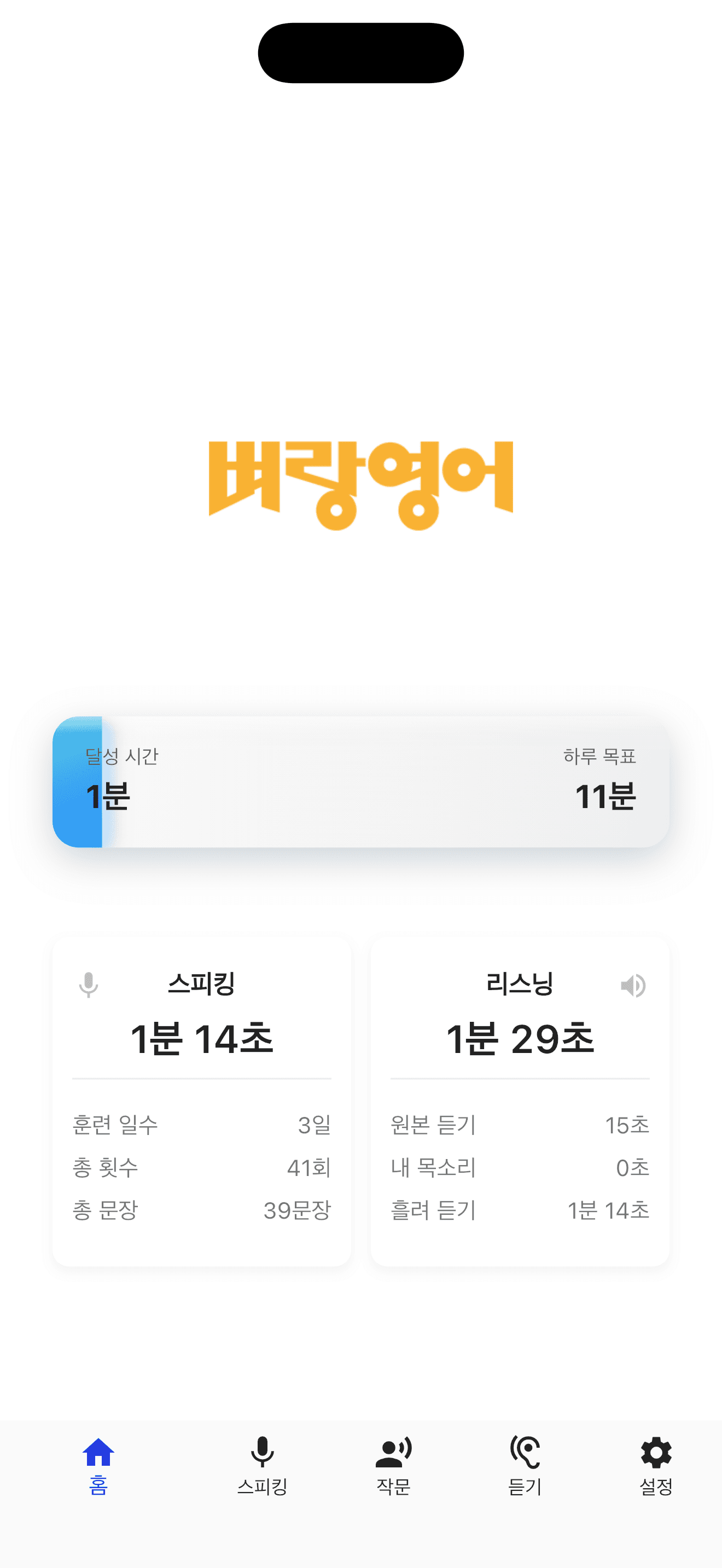Tap the speaker icon on the 리스닝 card
The height and width of the screenshot is (1568, 722).
click(634, 985)
